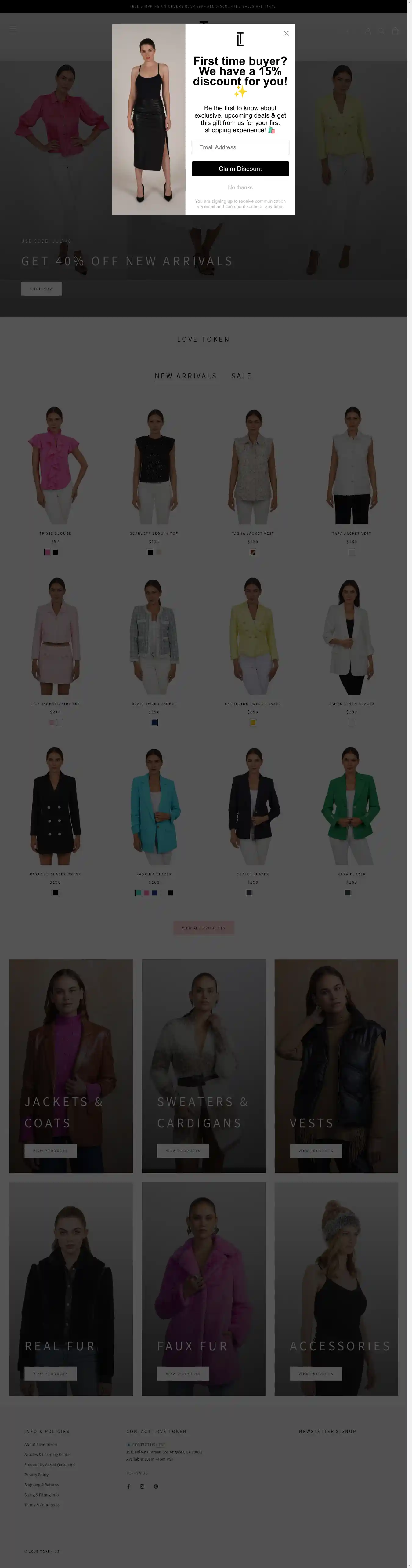Open the Trixie Blouse product
This screenshot has height=1568, width=412.
[x=55, y=466]
